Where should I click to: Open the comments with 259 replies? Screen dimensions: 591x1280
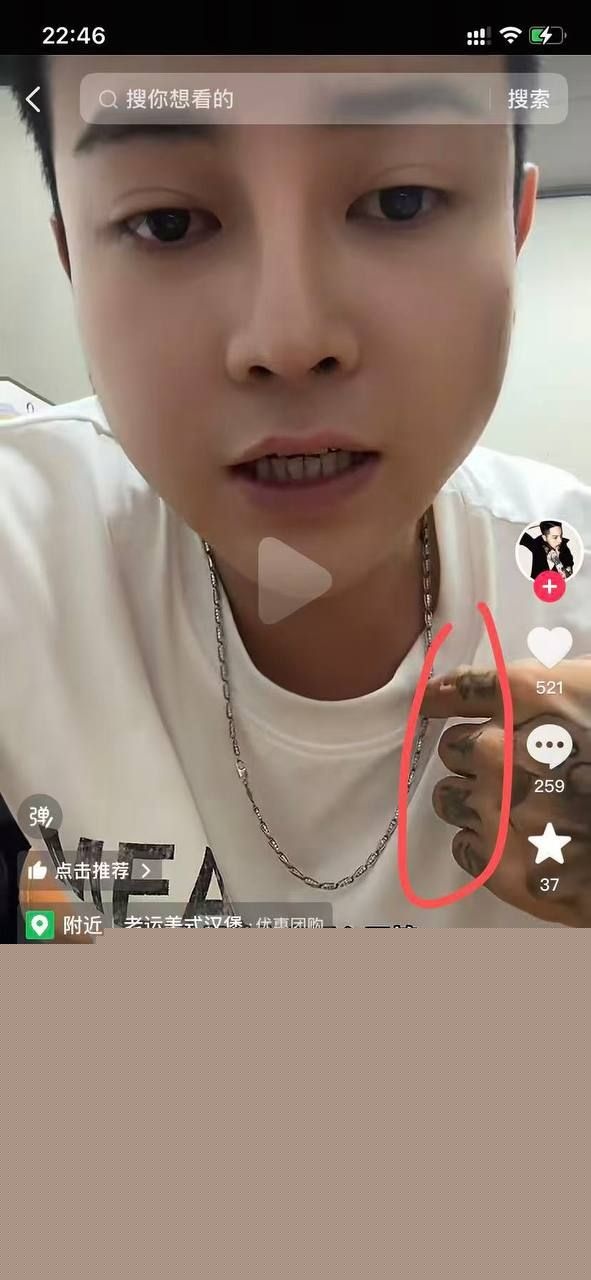(x=549, y=746)
